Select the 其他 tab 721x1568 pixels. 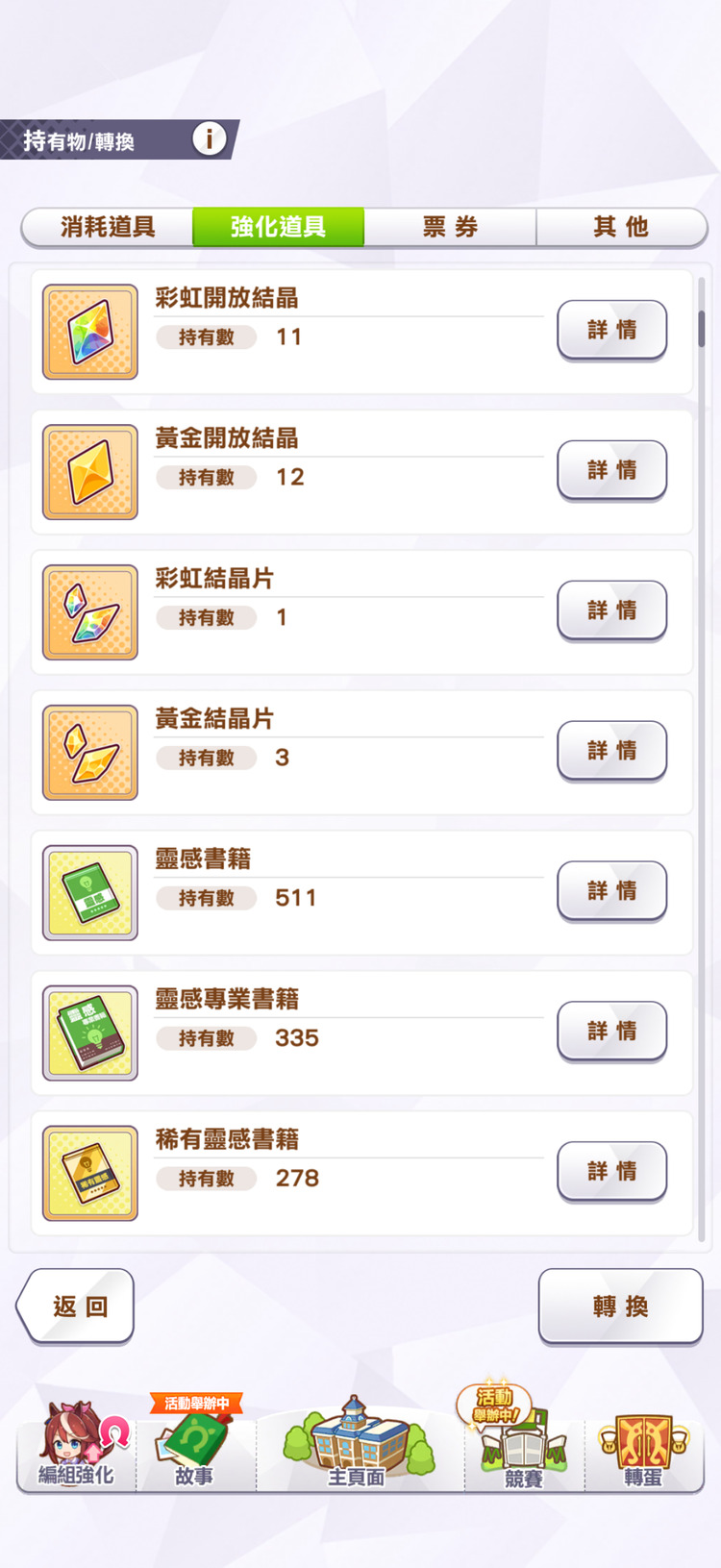click(x=621, y=228)
